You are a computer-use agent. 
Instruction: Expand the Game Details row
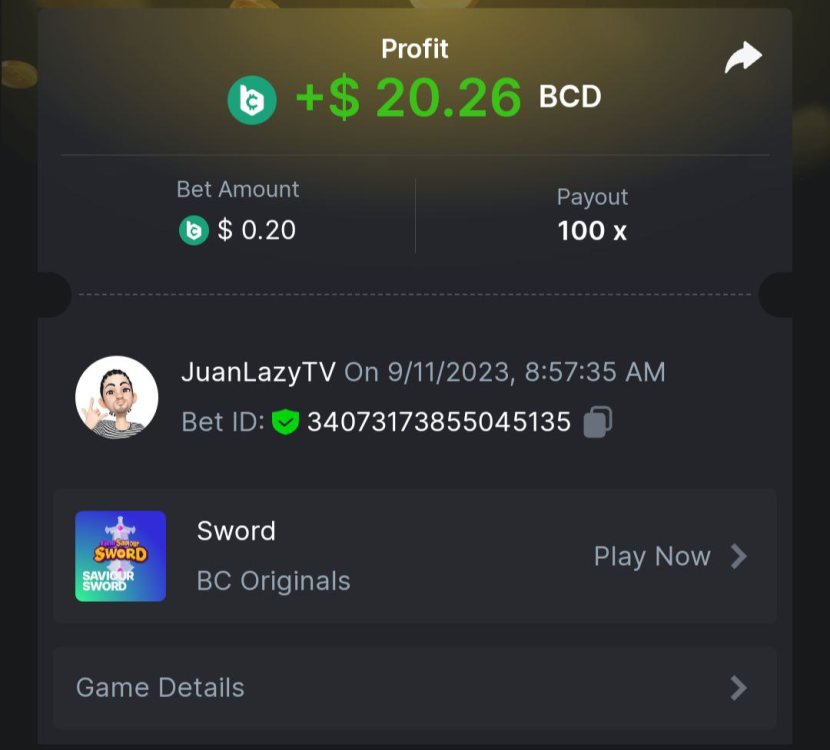pyautogui.click(x=414, y=688)
